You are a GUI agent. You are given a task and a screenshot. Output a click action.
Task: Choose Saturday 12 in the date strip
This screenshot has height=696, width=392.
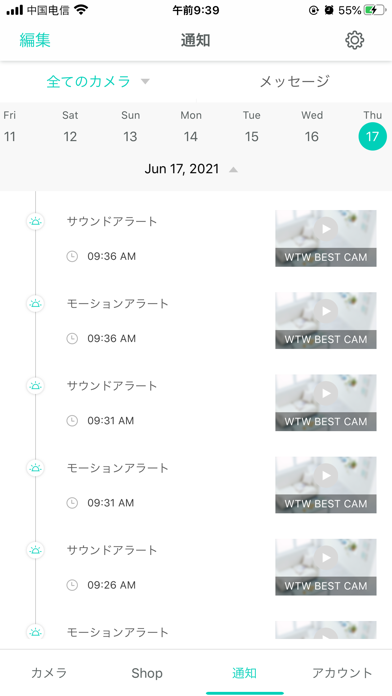click(x=70, y=127)
